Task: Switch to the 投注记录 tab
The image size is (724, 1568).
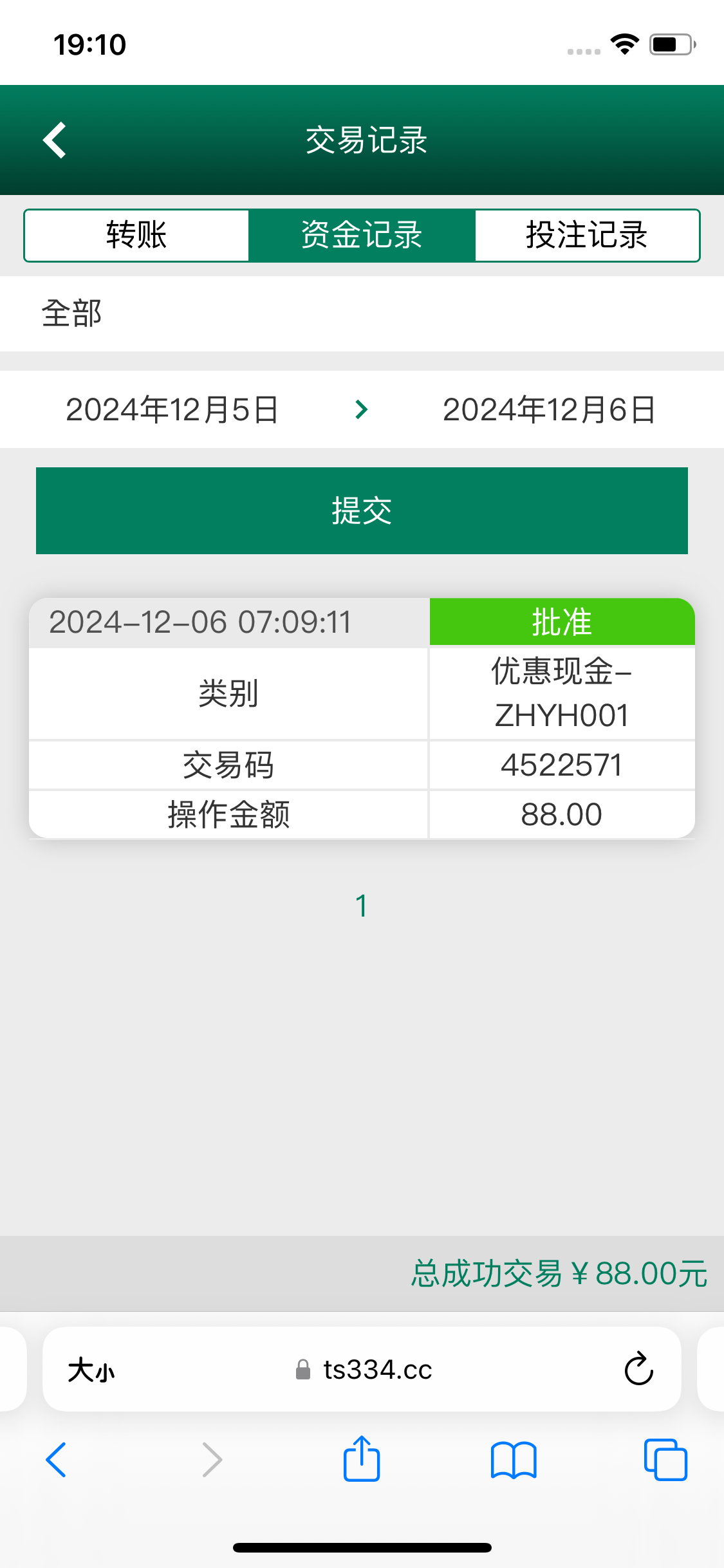Action: tap(586, 236)
